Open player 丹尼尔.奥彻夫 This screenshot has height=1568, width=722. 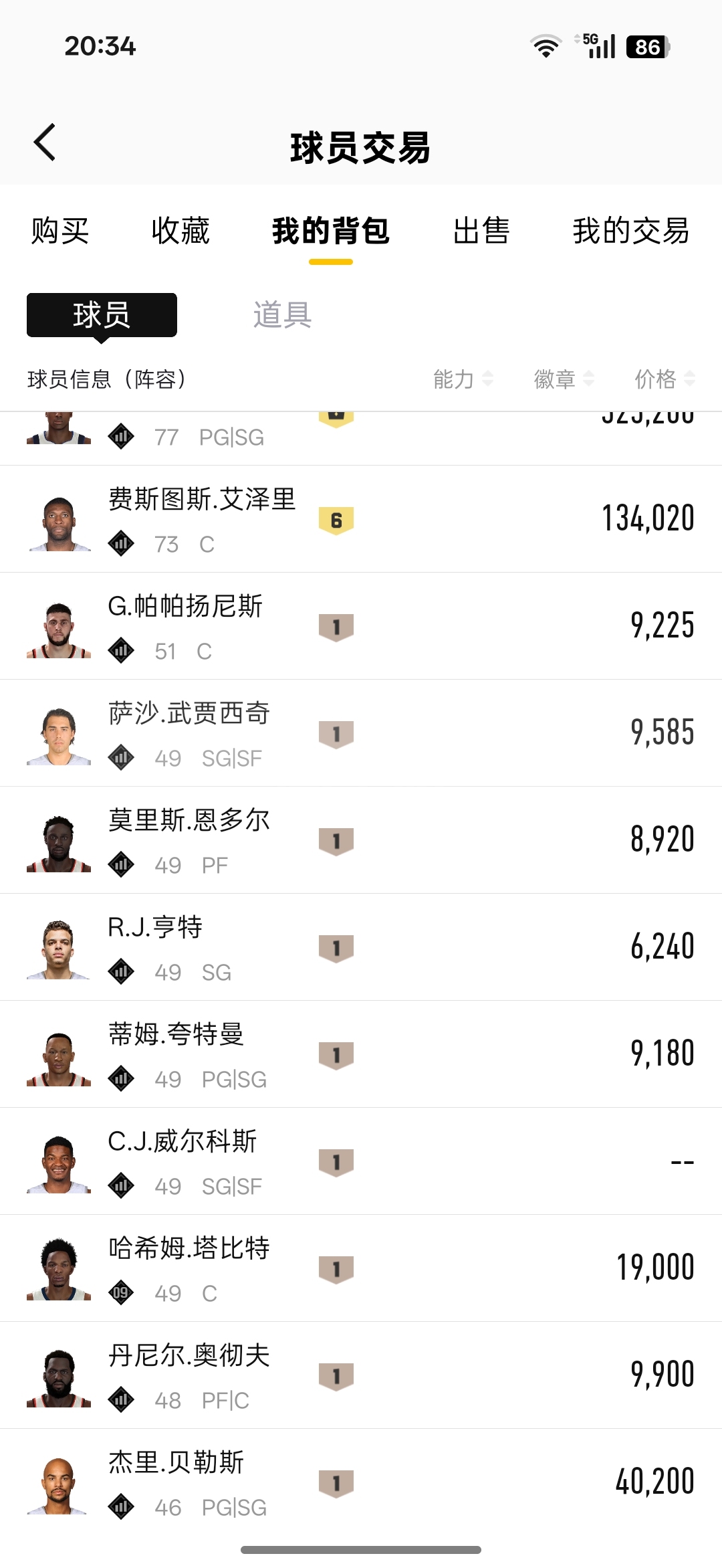pos(189,1375)
